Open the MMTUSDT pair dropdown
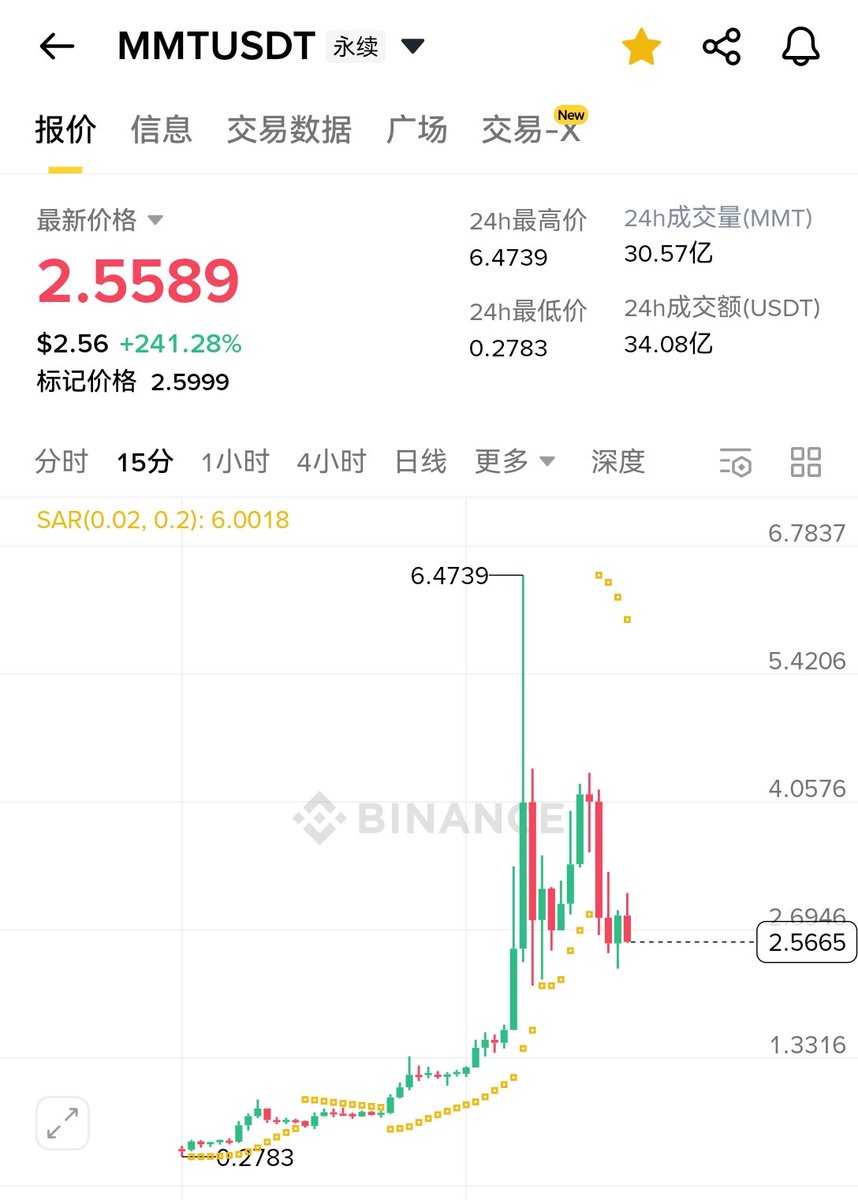The image size is (858, 1200). click(412, 47)
